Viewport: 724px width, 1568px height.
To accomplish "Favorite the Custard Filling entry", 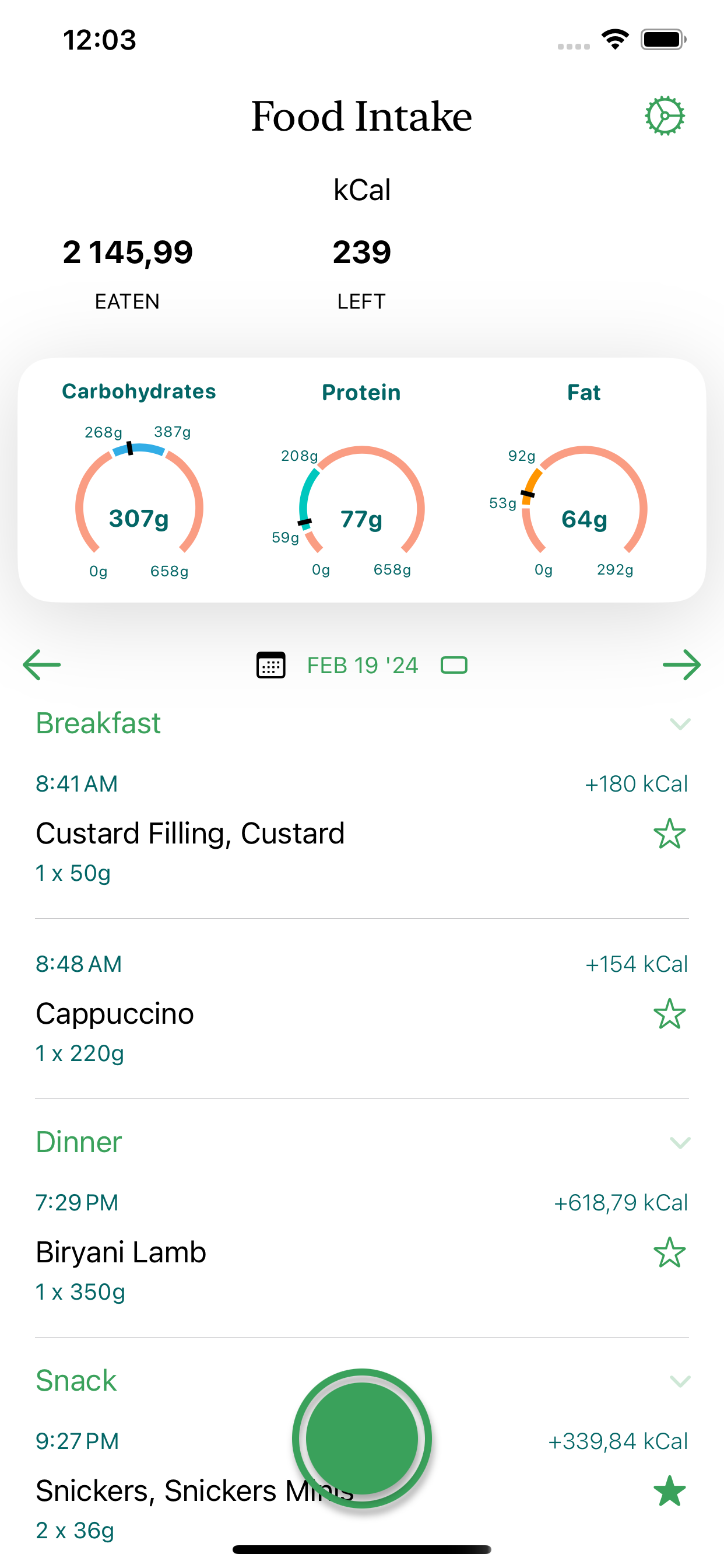I will [x=669, y=834].
